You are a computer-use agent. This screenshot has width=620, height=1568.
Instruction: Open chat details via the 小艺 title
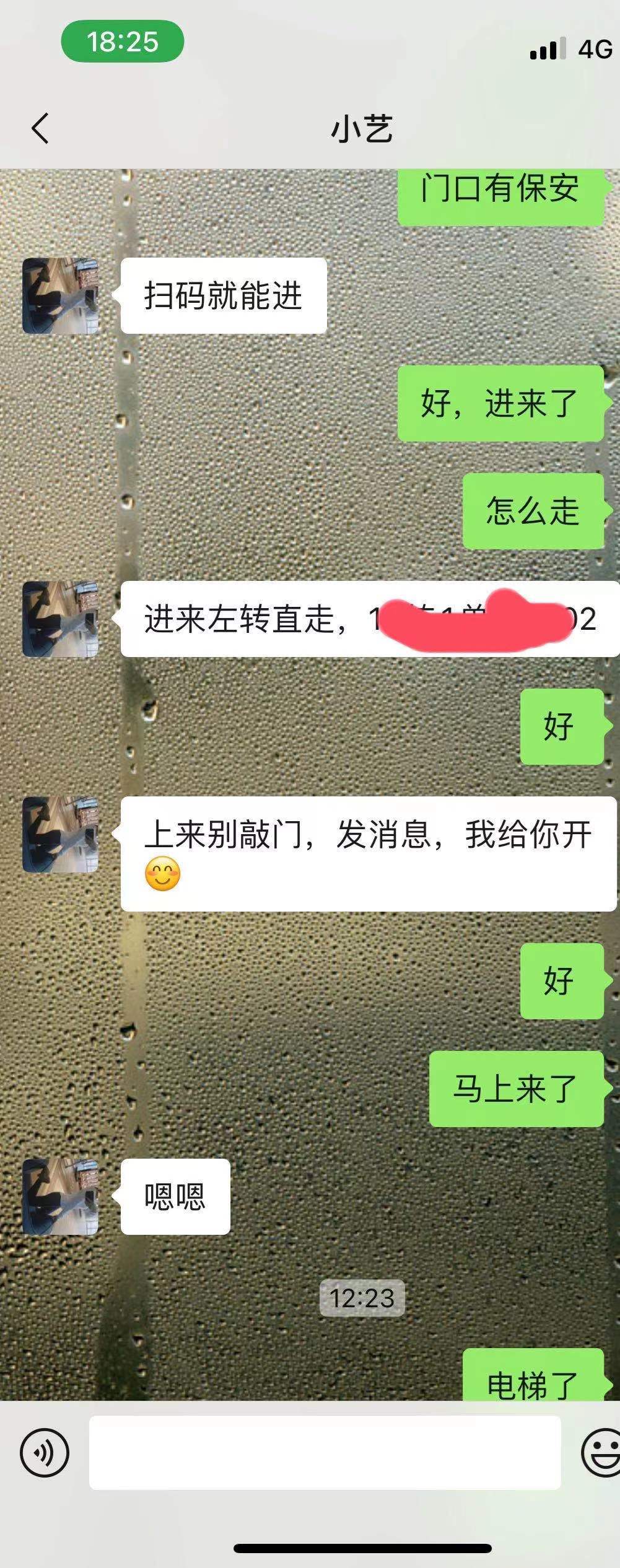coord(362,130)
